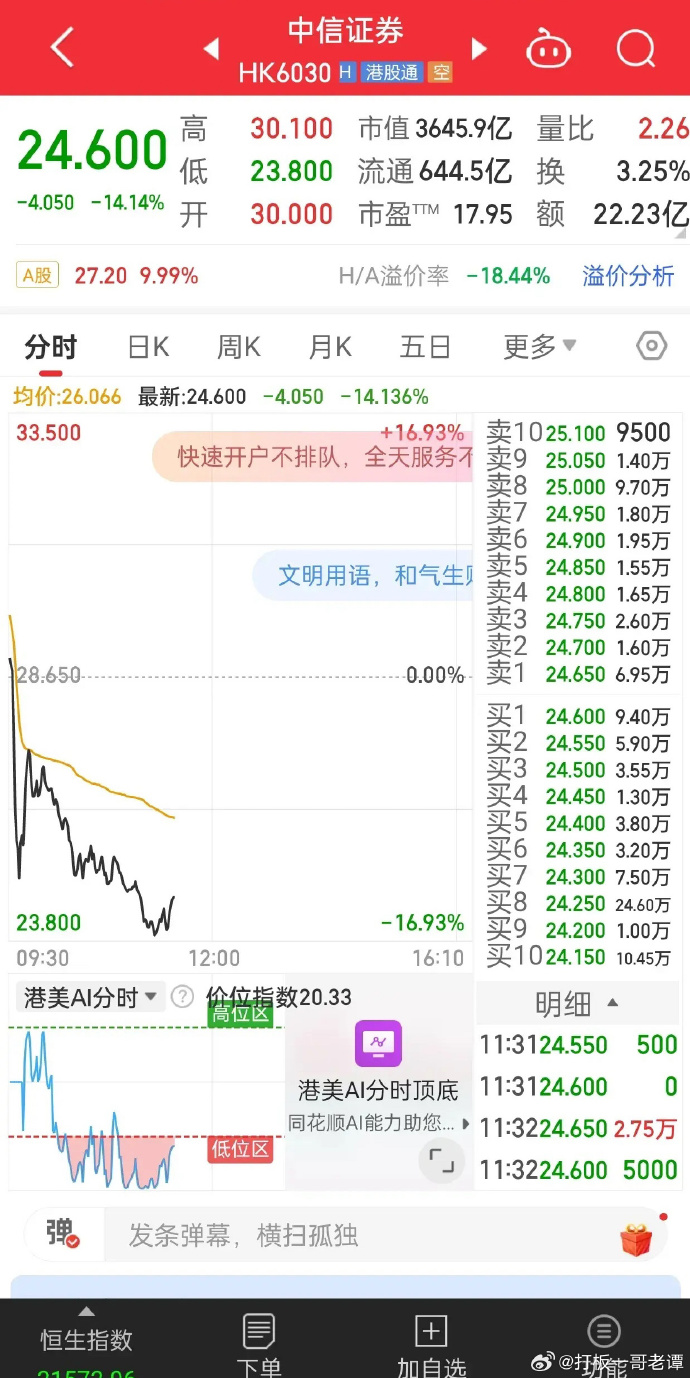Image resolution: width=690 pixels, height=1378 pixels.
Task: Expand the chart to full screen
Action: coord(441,1161)
